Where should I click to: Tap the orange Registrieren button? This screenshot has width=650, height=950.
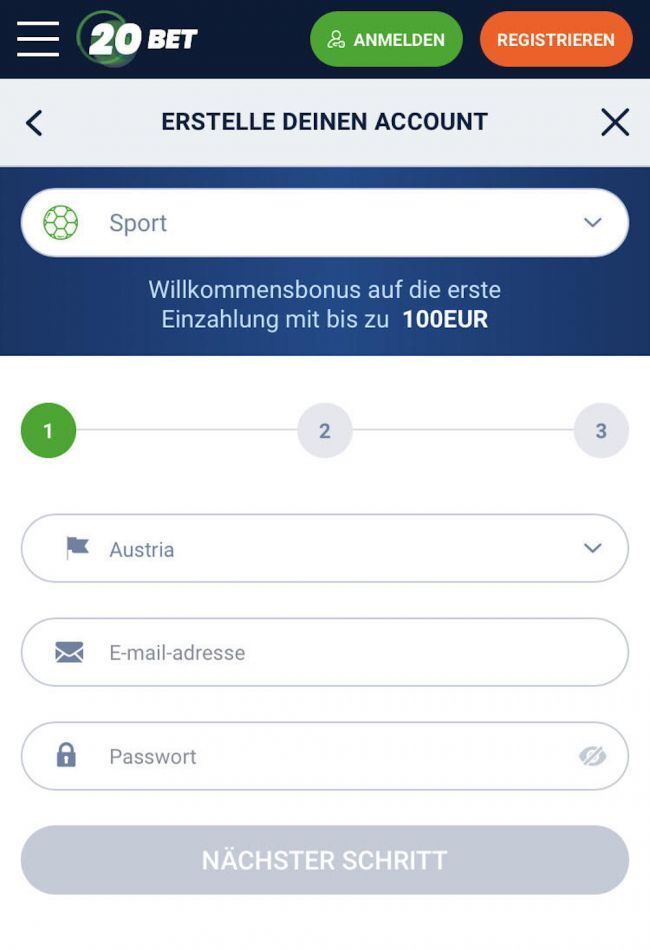[x=555, y=40]
